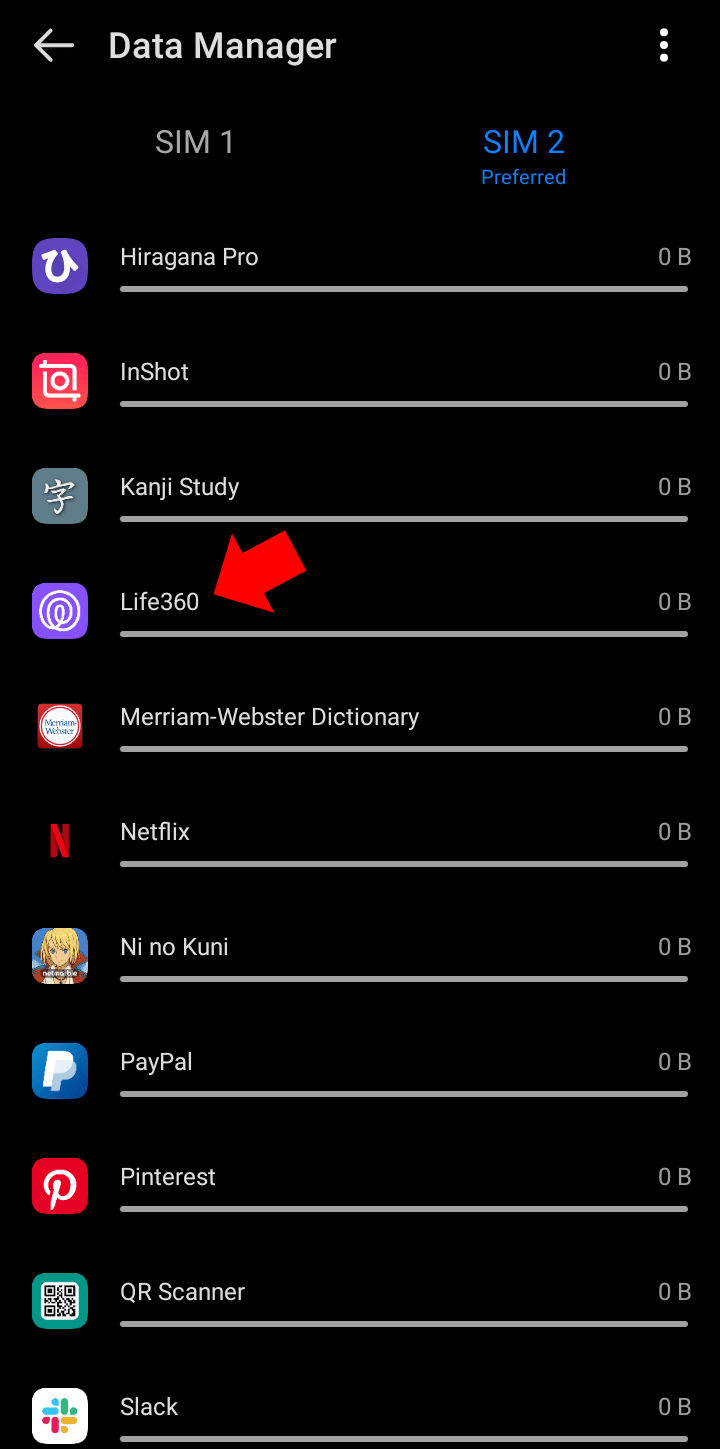Viewport: 720px width, 1449px height.
Task: Tap the Data Manager title
Action: coord(222,45)
